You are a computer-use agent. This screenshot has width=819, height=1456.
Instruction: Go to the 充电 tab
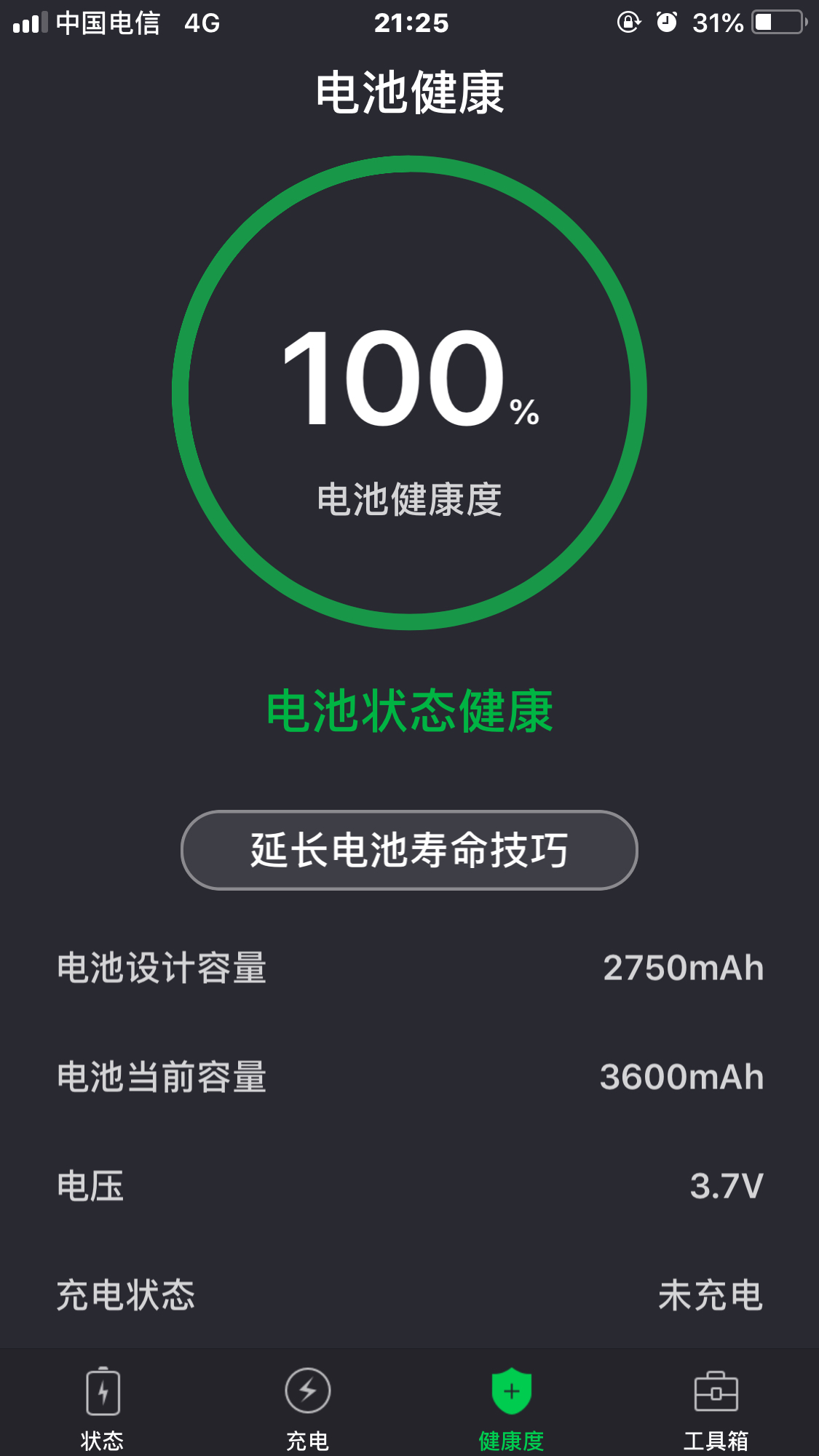coord(307,1406)
